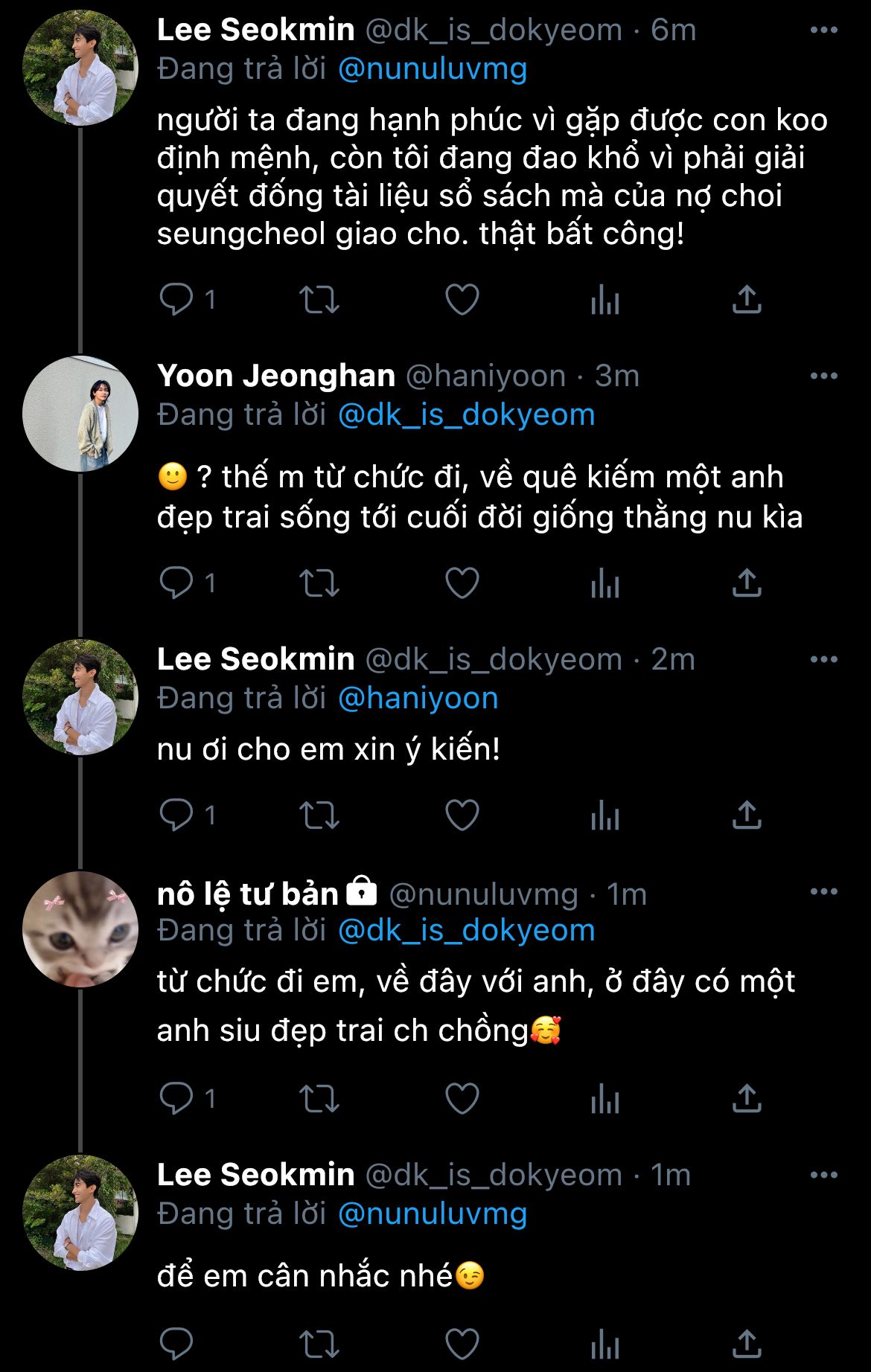Like the "nu ơi cho em xin ý kiến!" tweet
Viewport: 871px width, 1372px height.
462,815
